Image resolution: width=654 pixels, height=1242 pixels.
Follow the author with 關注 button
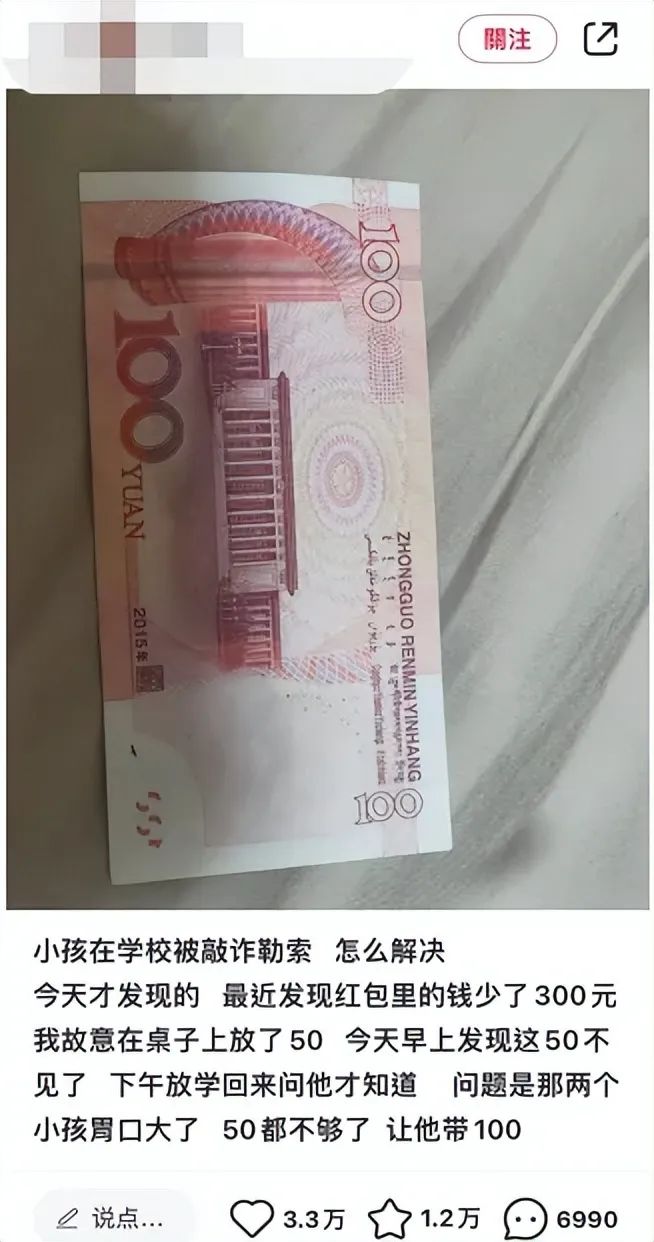click(508, 40)
